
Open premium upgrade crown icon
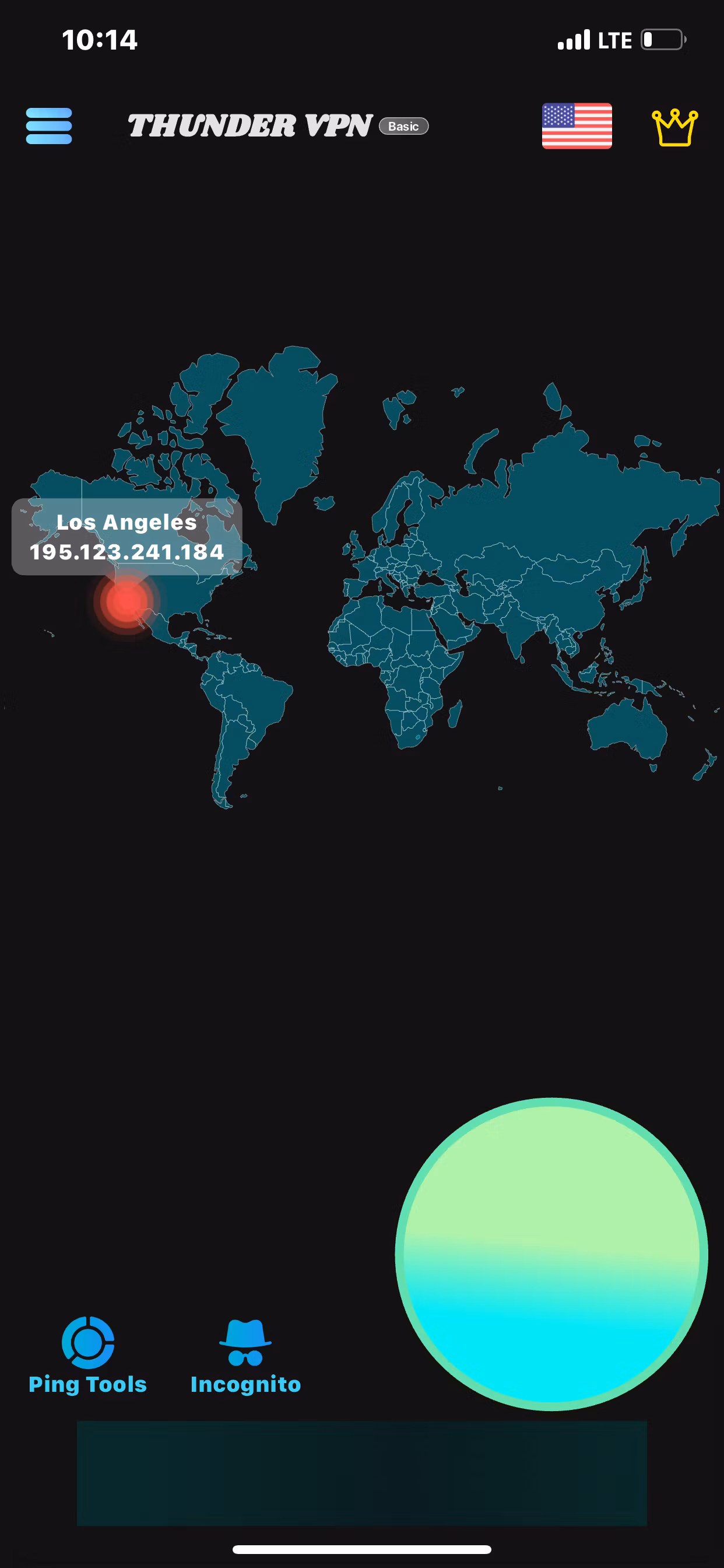pos(674,127)
